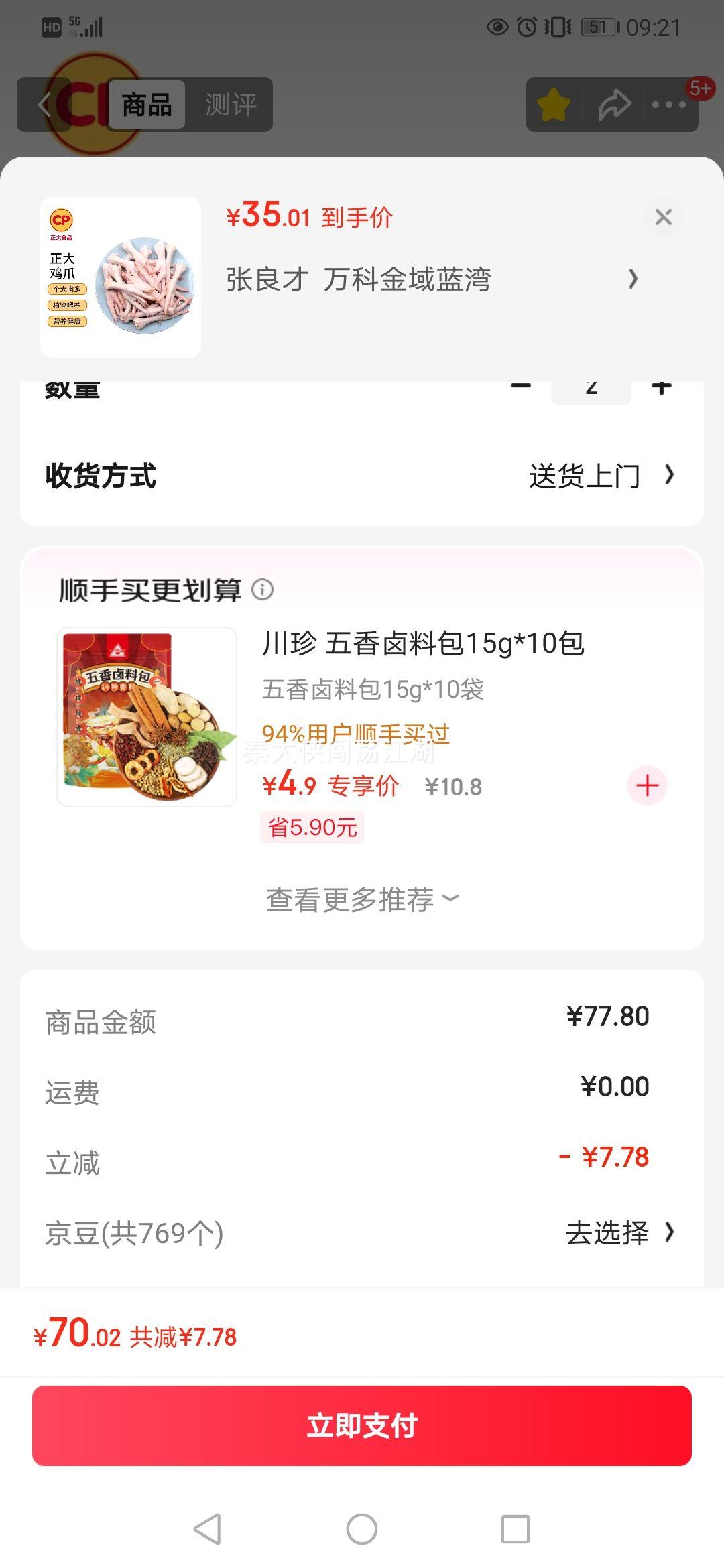
Task: Open the share icon at top right
Action: coord(614,104)
